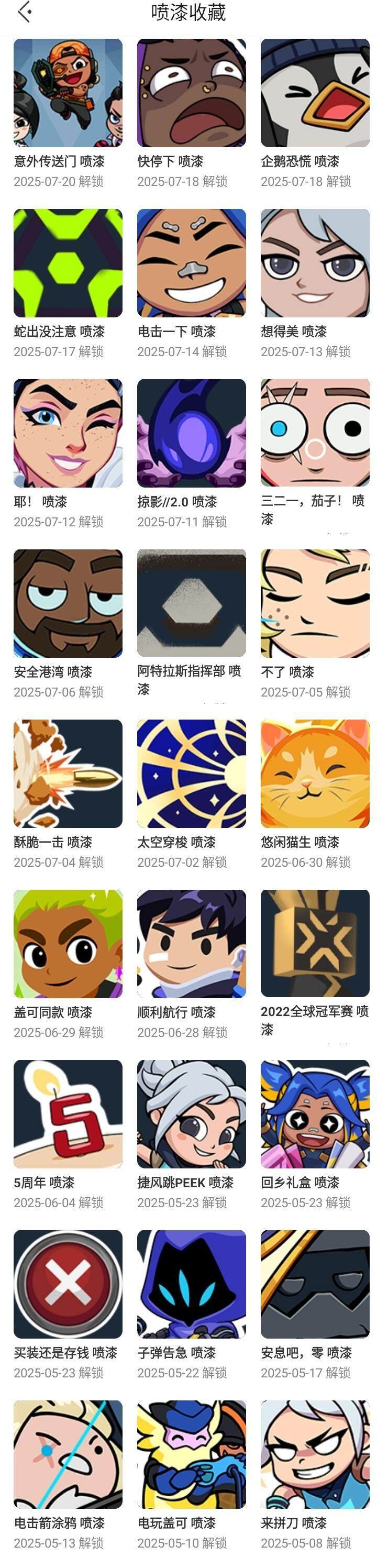The height and width of the screenshot is (1568, 377).
Task: Select the 企鹅恐慌 penguin spray
Action: (x=315, y=93)
